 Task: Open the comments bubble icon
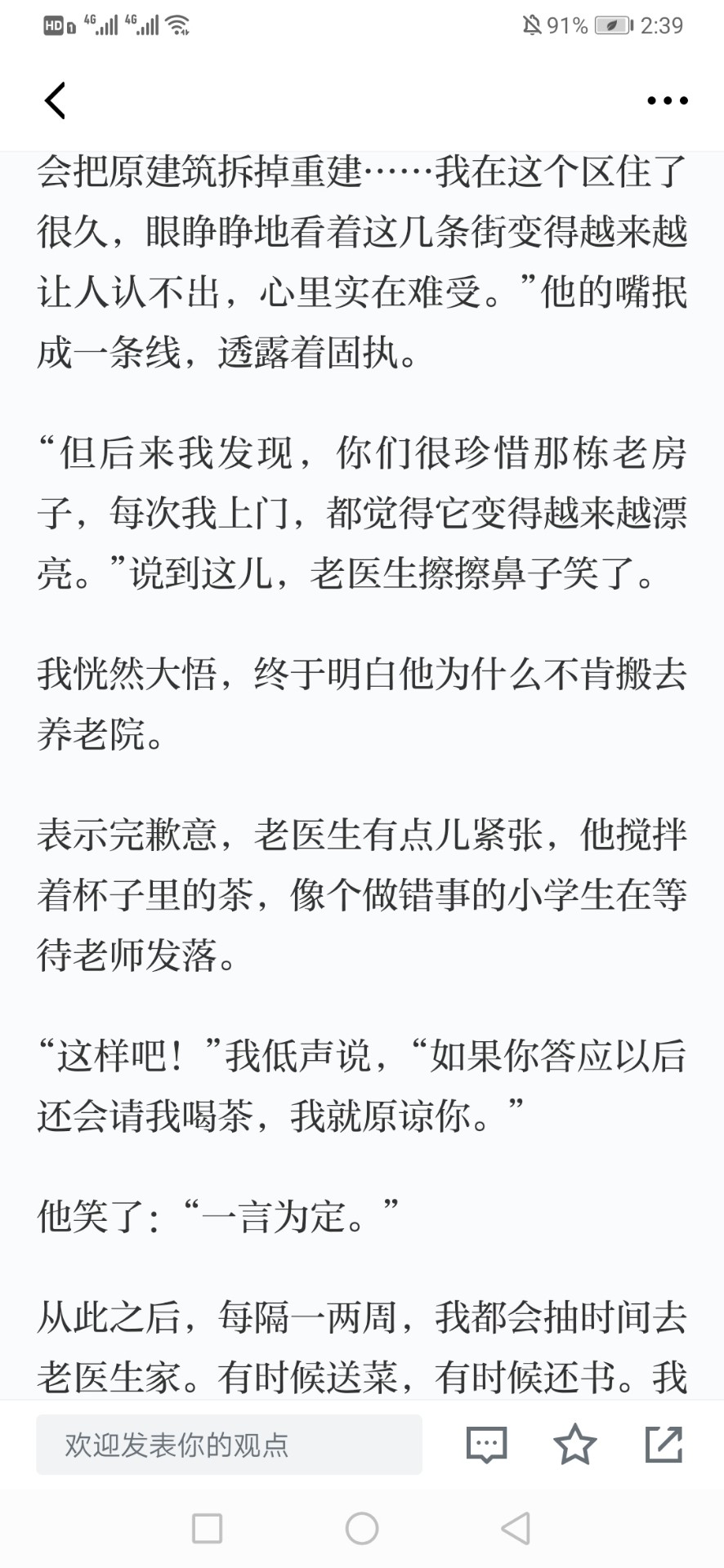tap(486, 1445)
